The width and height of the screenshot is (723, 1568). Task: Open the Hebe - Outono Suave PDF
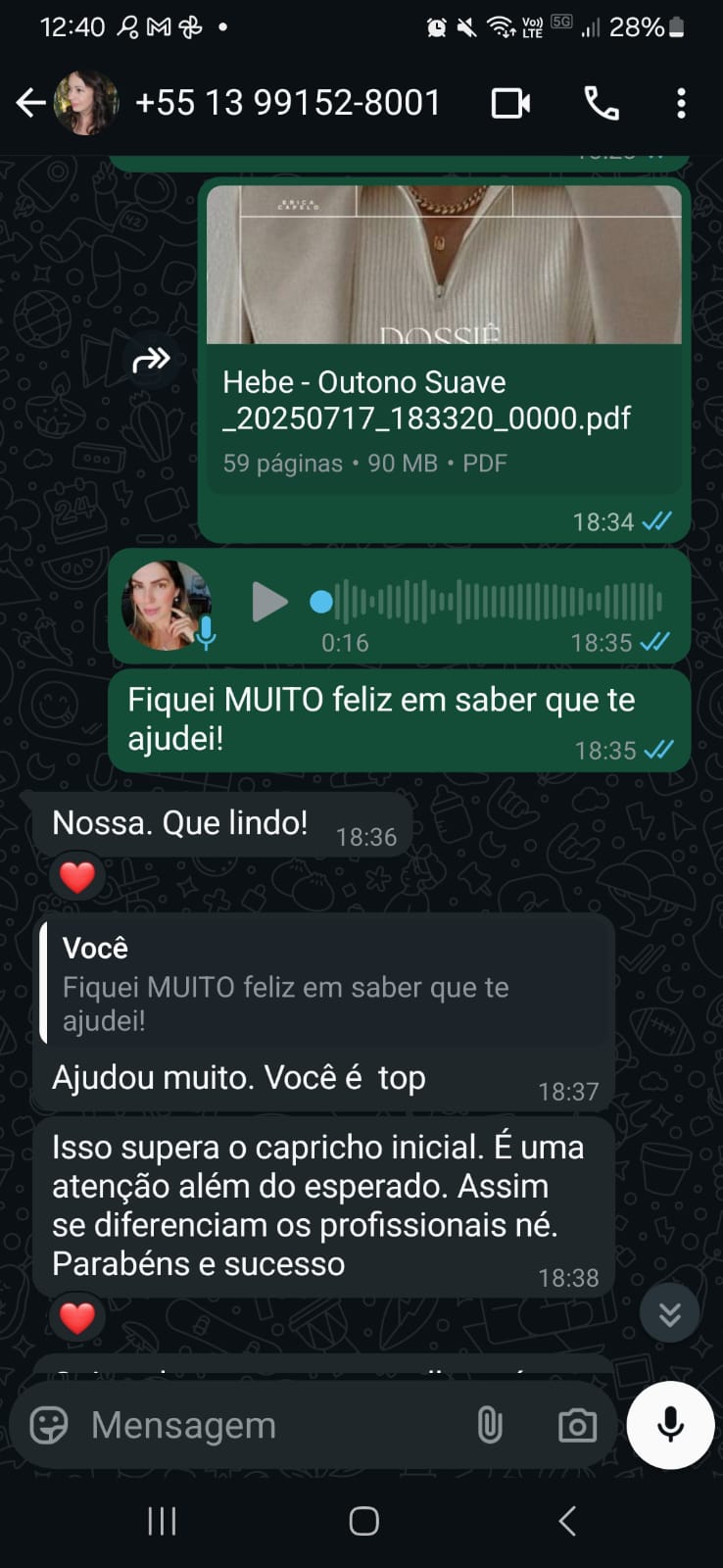[x=444, y=400]
